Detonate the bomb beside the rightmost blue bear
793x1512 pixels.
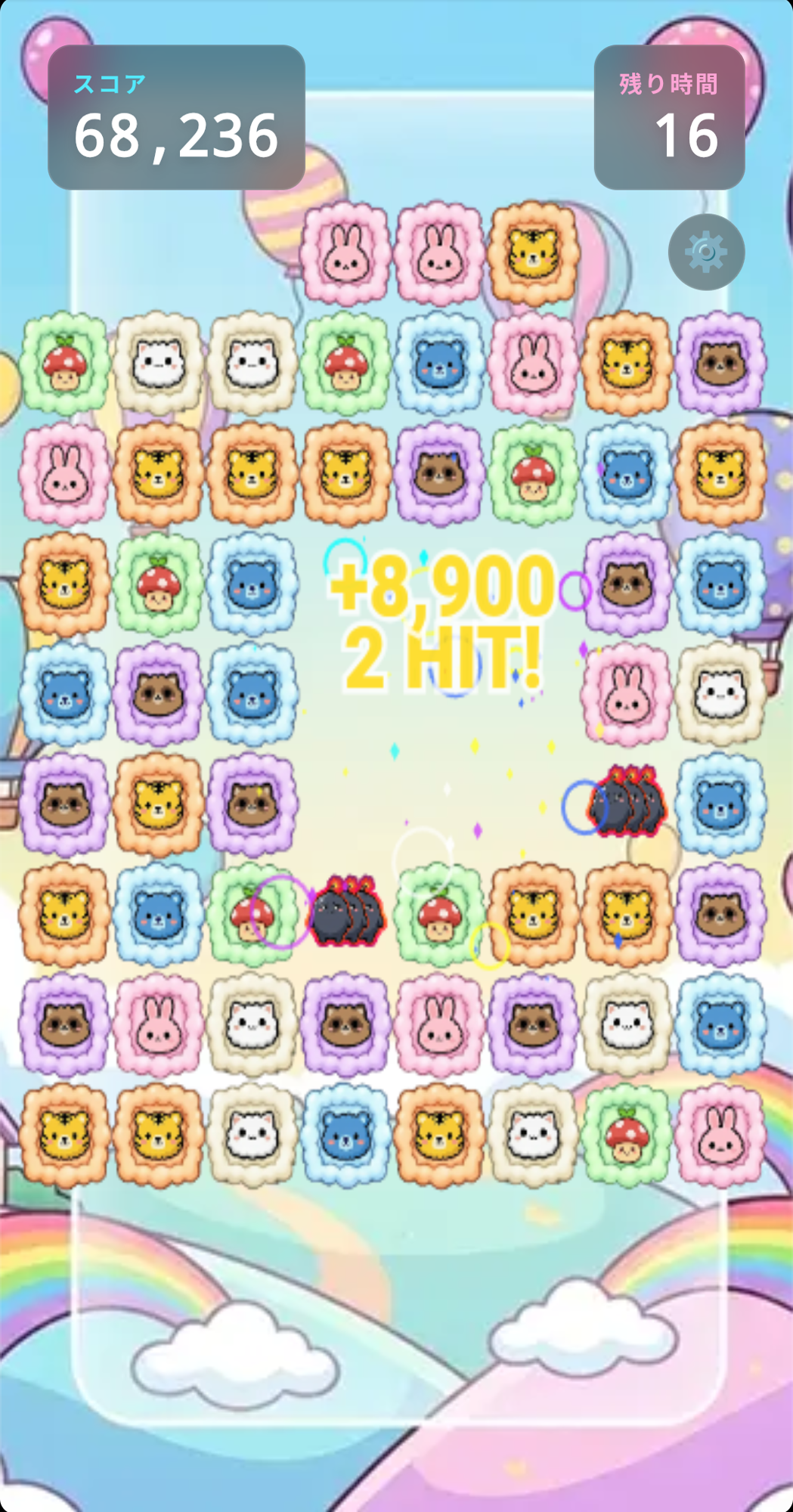pyautogui.click(x=627, y=803)
